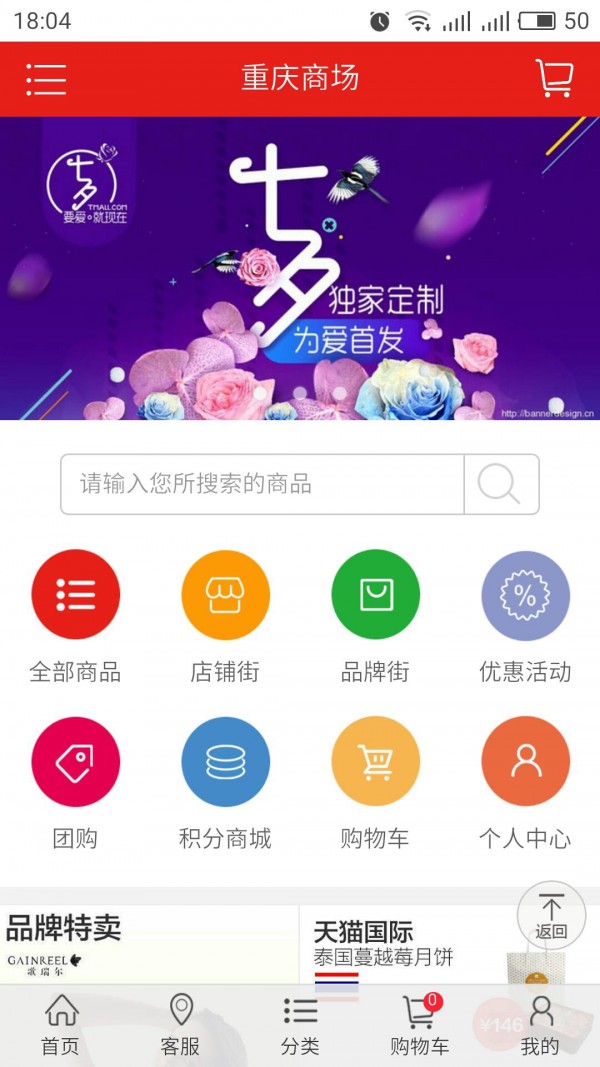Switch to the 购物车 bottom tab
The width and height of the screenshot is (600, 1067).
419,1026
